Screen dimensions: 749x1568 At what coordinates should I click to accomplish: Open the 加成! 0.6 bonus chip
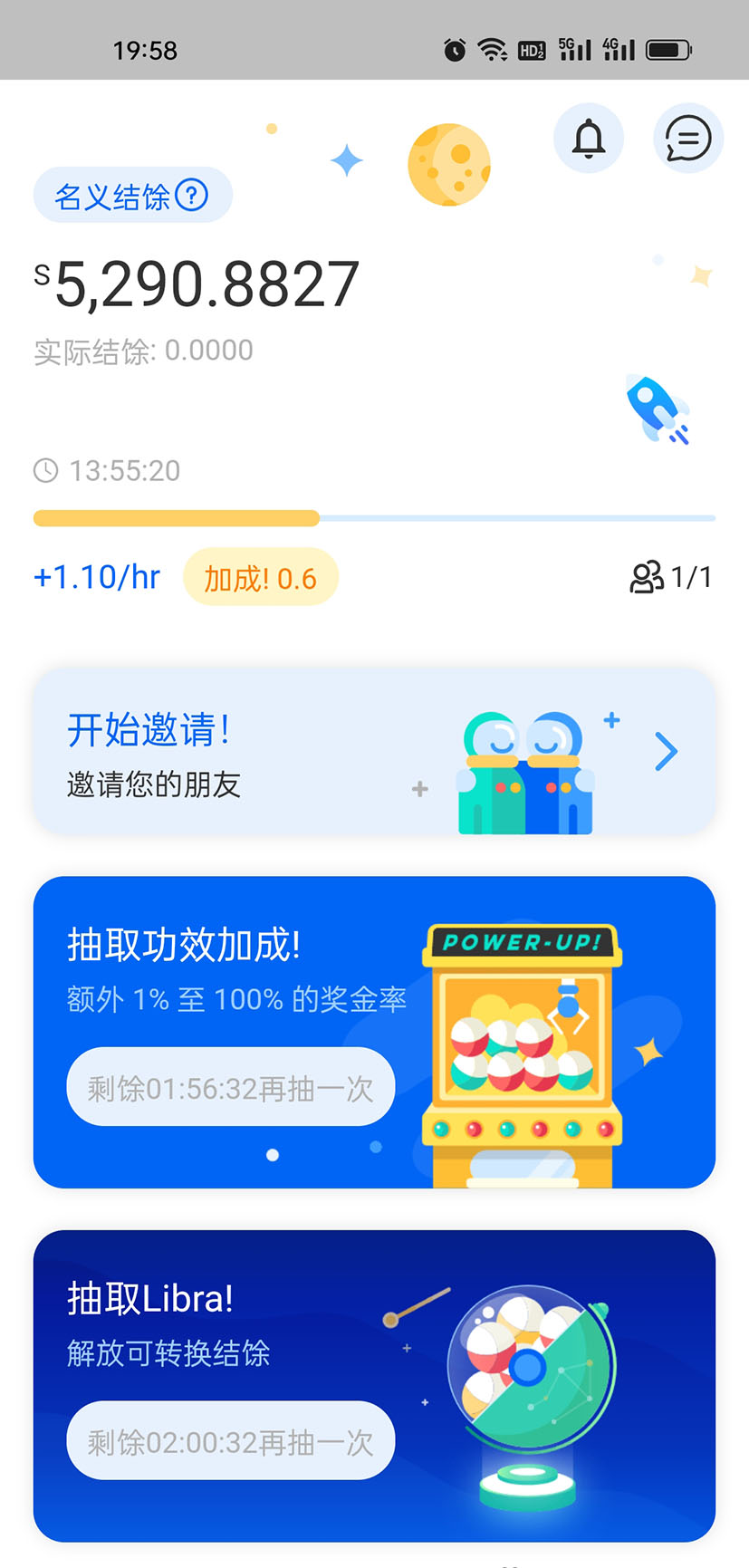(x=260, y=578)
